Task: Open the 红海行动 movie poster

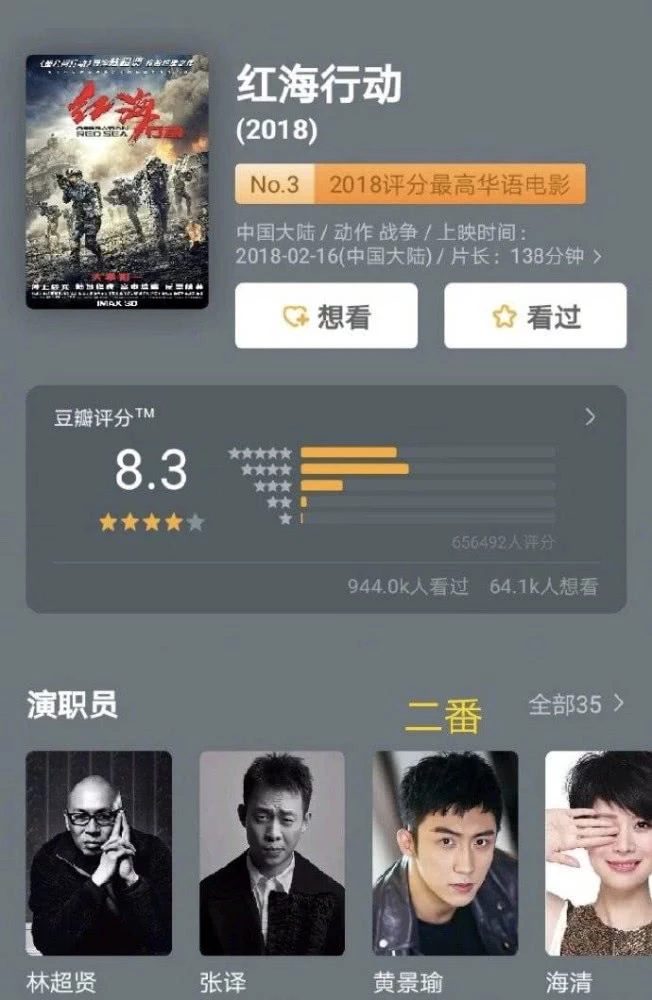Action: (117, 181)
